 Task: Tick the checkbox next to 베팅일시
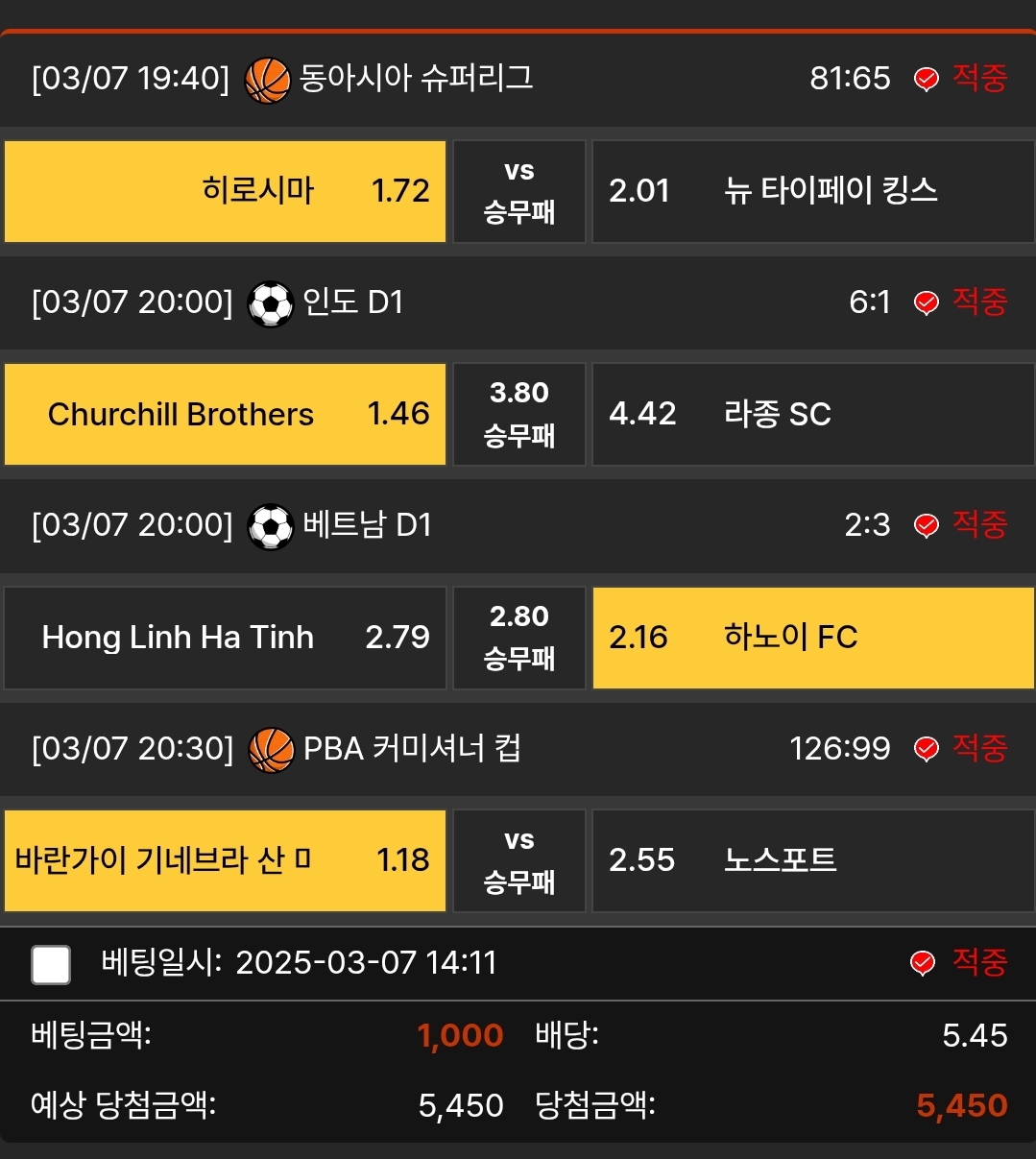(x=51, y=965)
